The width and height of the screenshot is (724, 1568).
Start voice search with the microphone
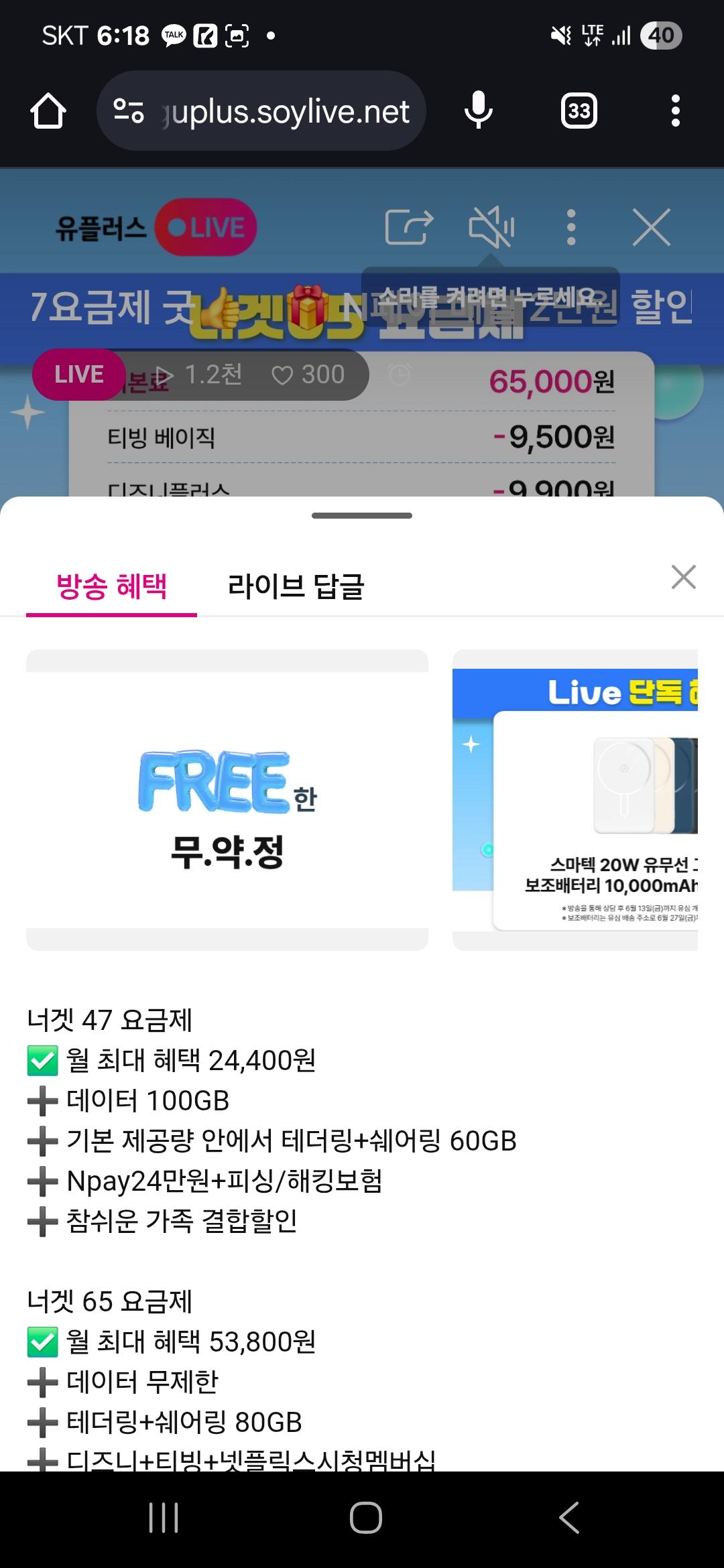479,111
